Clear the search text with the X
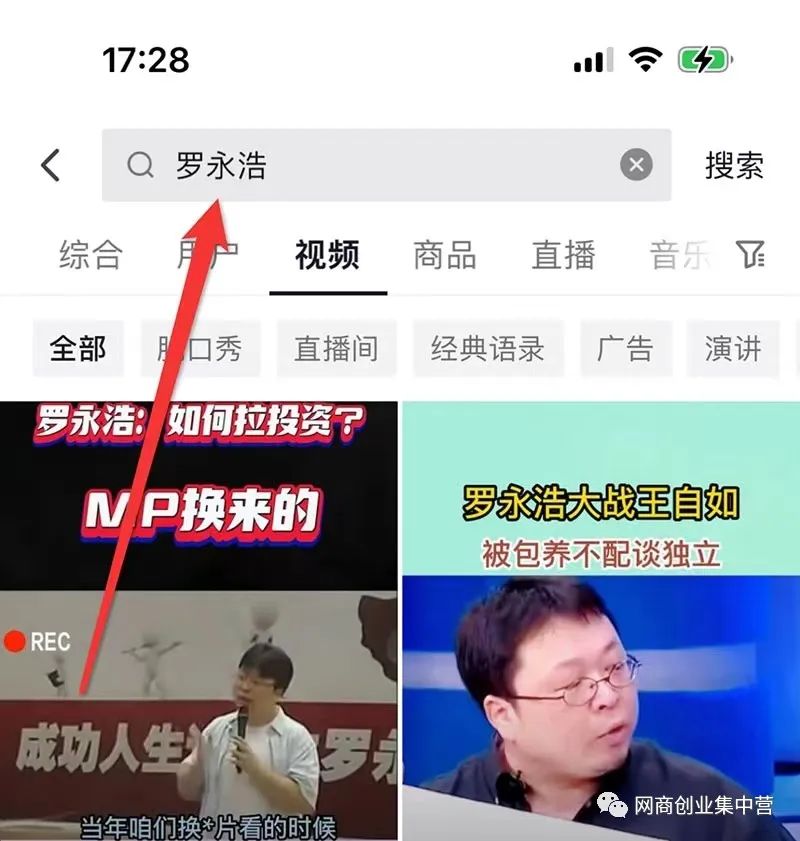 (636, 165)
